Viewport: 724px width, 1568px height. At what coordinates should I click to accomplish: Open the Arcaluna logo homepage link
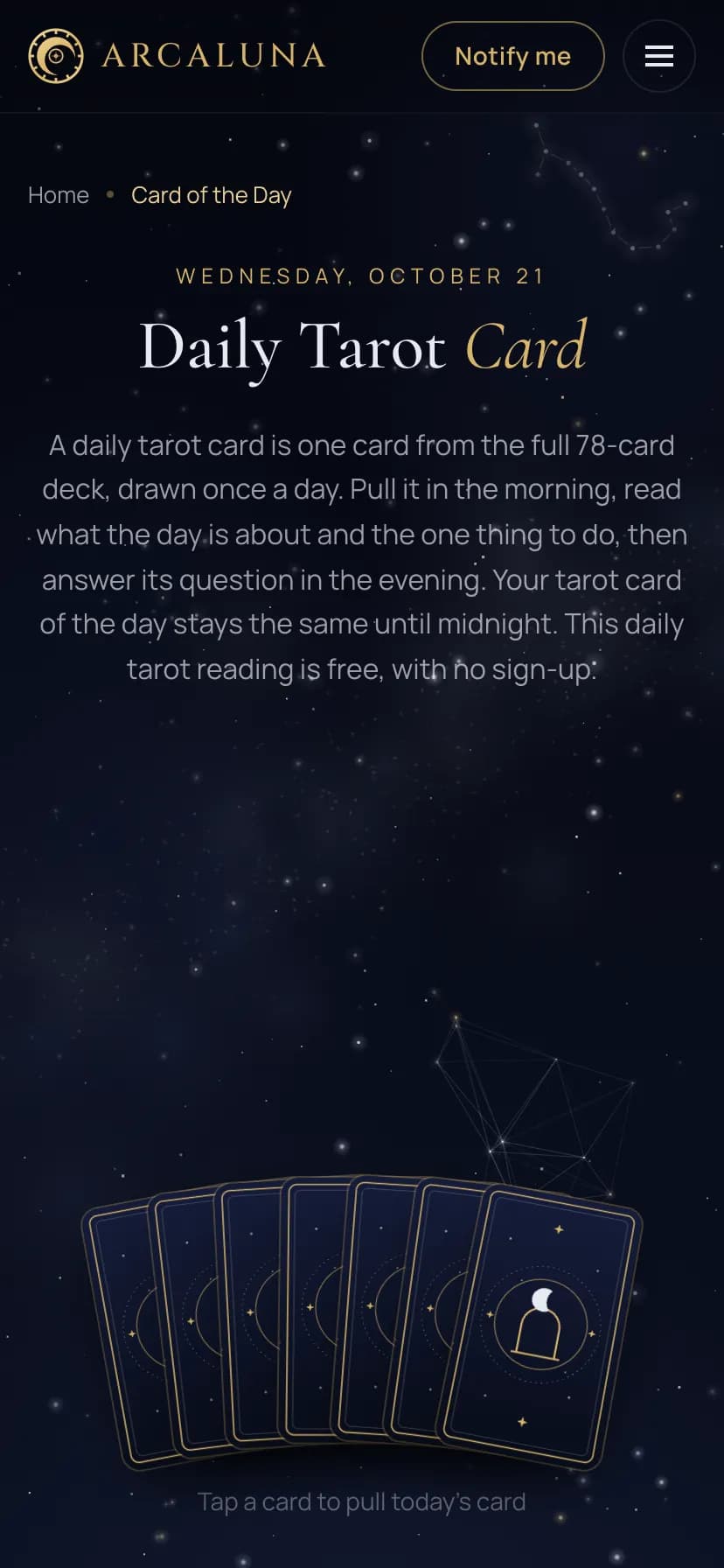tap(178, 56)
